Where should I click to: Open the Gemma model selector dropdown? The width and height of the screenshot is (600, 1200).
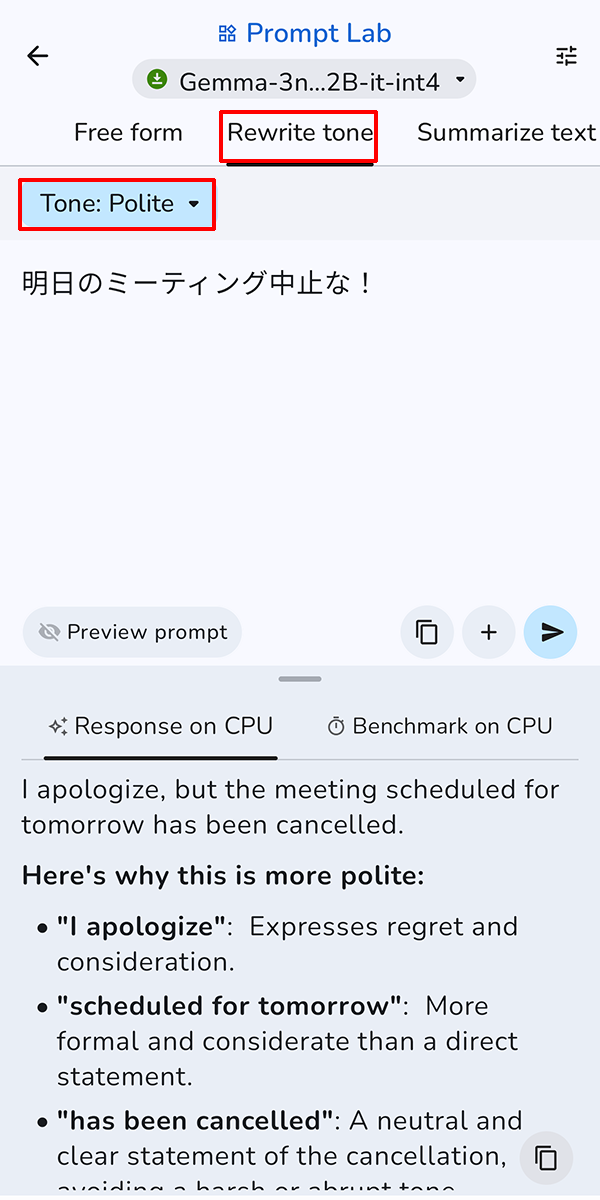click(x=304, y=80)
